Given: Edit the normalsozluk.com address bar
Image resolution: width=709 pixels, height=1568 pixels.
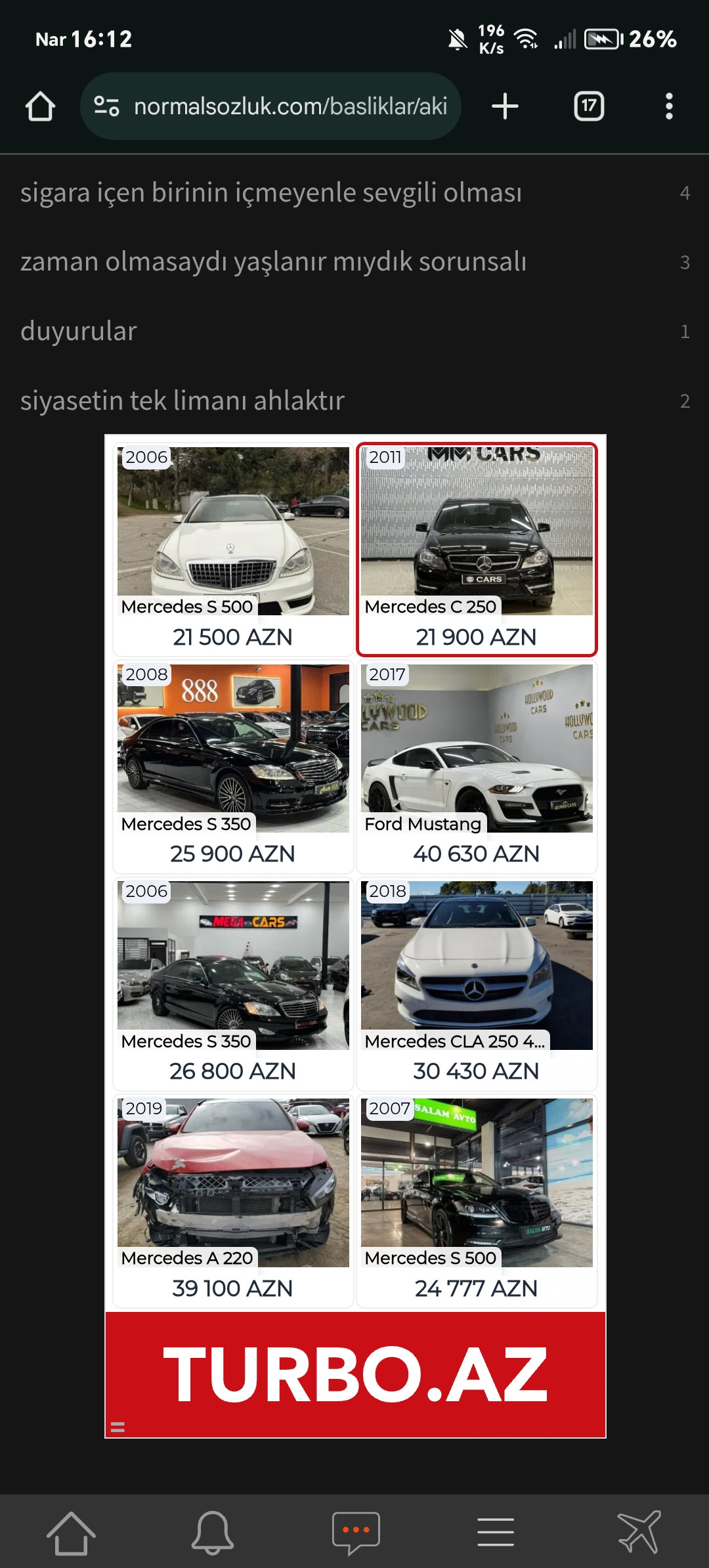Looking at the screenshot, I should click(x=270, y=106).
